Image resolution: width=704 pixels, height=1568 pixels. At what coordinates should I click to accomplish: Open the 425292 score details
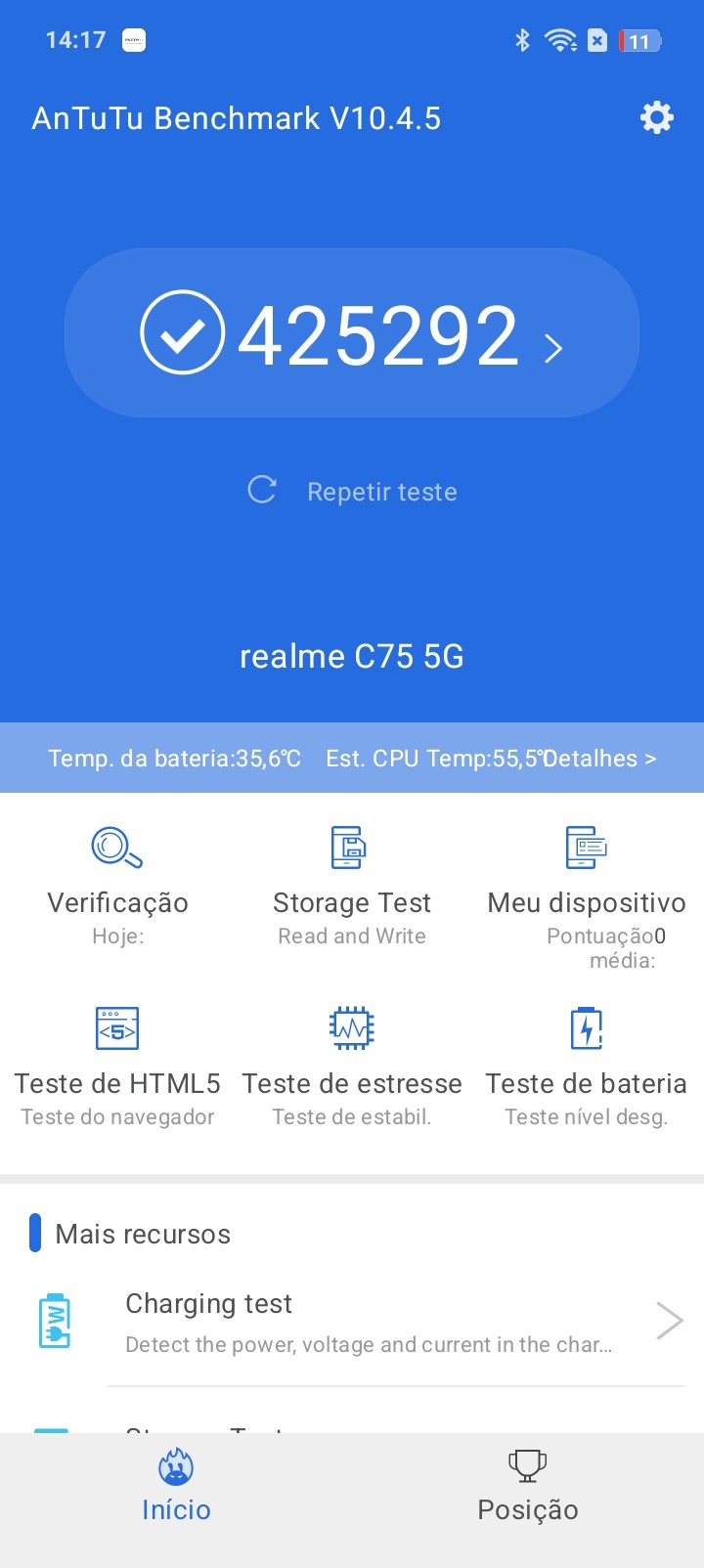click(352, 334)
